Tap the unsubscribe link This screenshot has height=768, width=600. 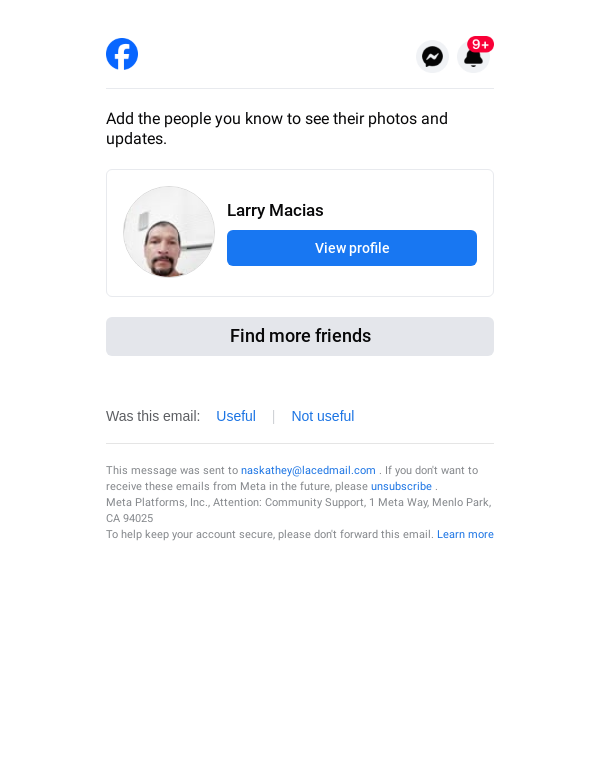(401, 486)
